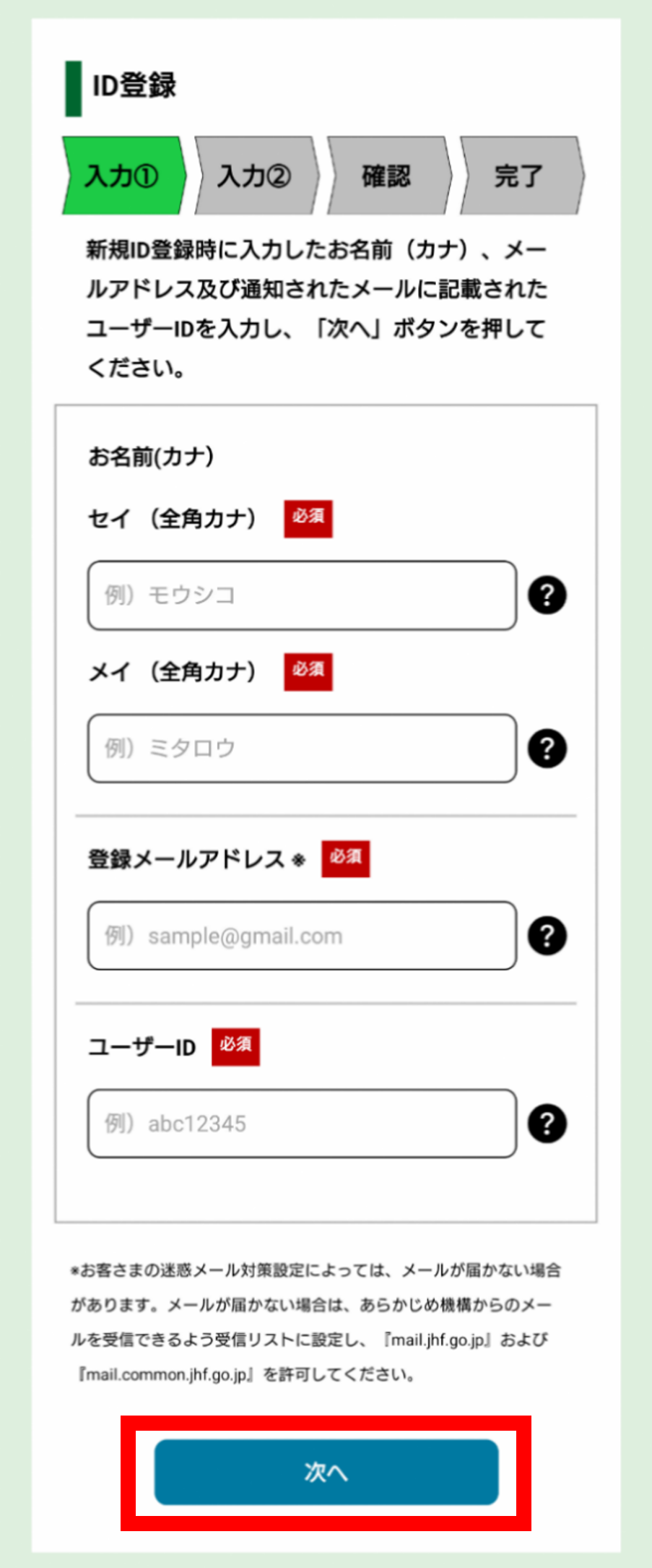Viewport: 652px width, 1568px height.
Task: Click the email address input box
Action: (301, 936)
